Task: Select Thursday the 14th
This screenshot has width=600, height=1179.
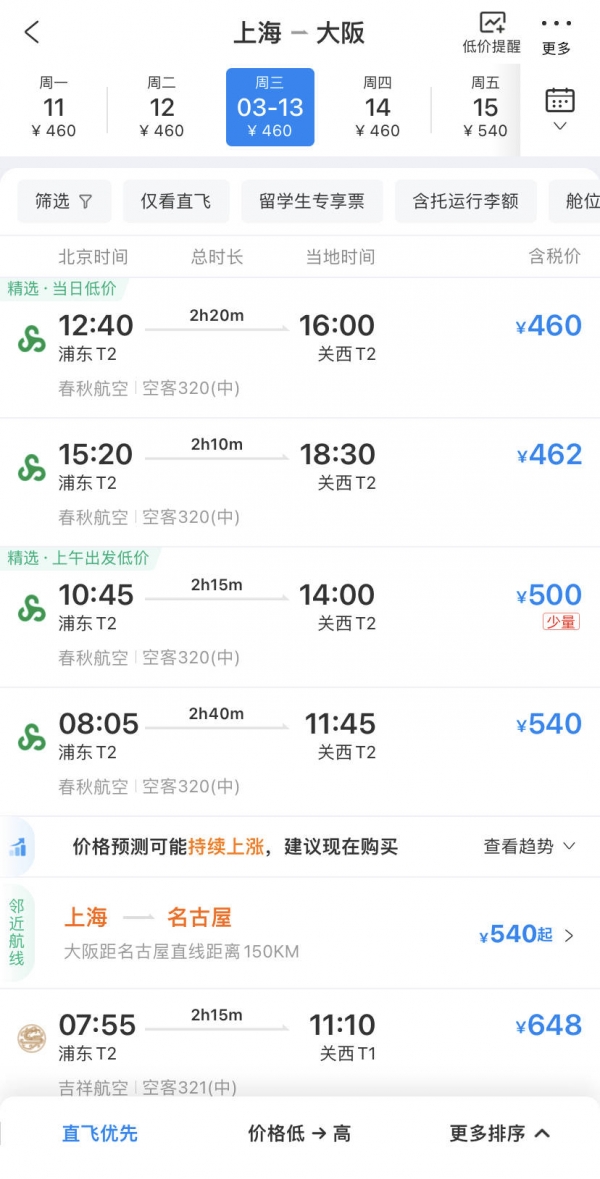Action: coord(377,107)
